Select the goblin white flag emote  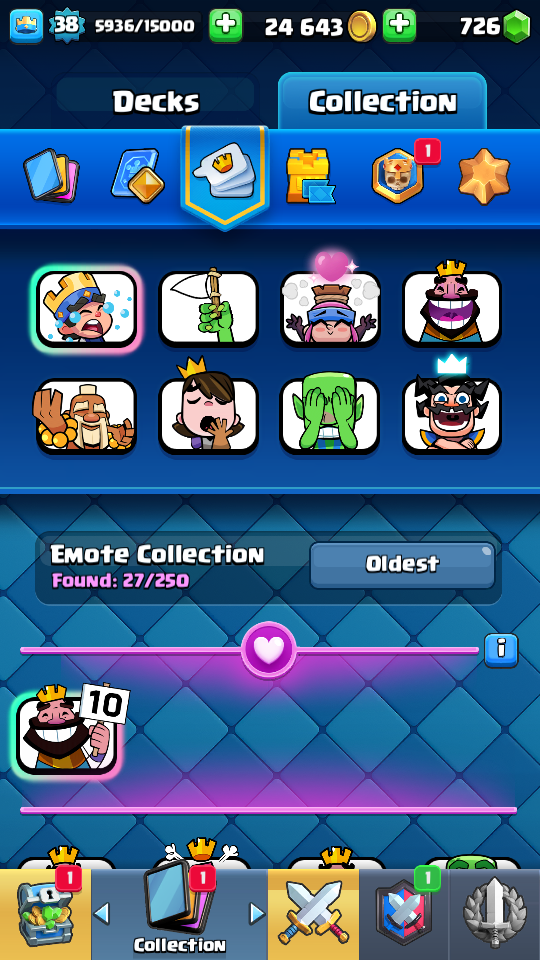point(208,309)
